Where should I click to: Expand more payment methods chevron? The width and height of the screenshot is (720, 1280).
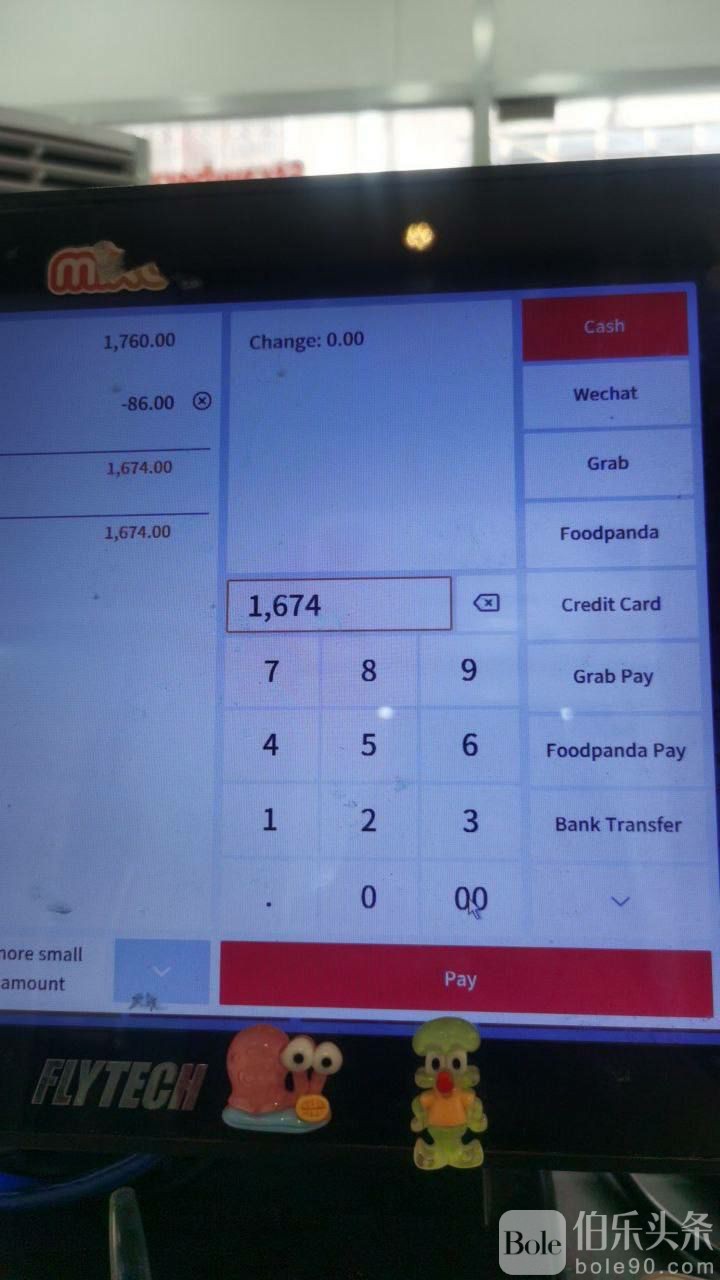[x=620, y=901]
